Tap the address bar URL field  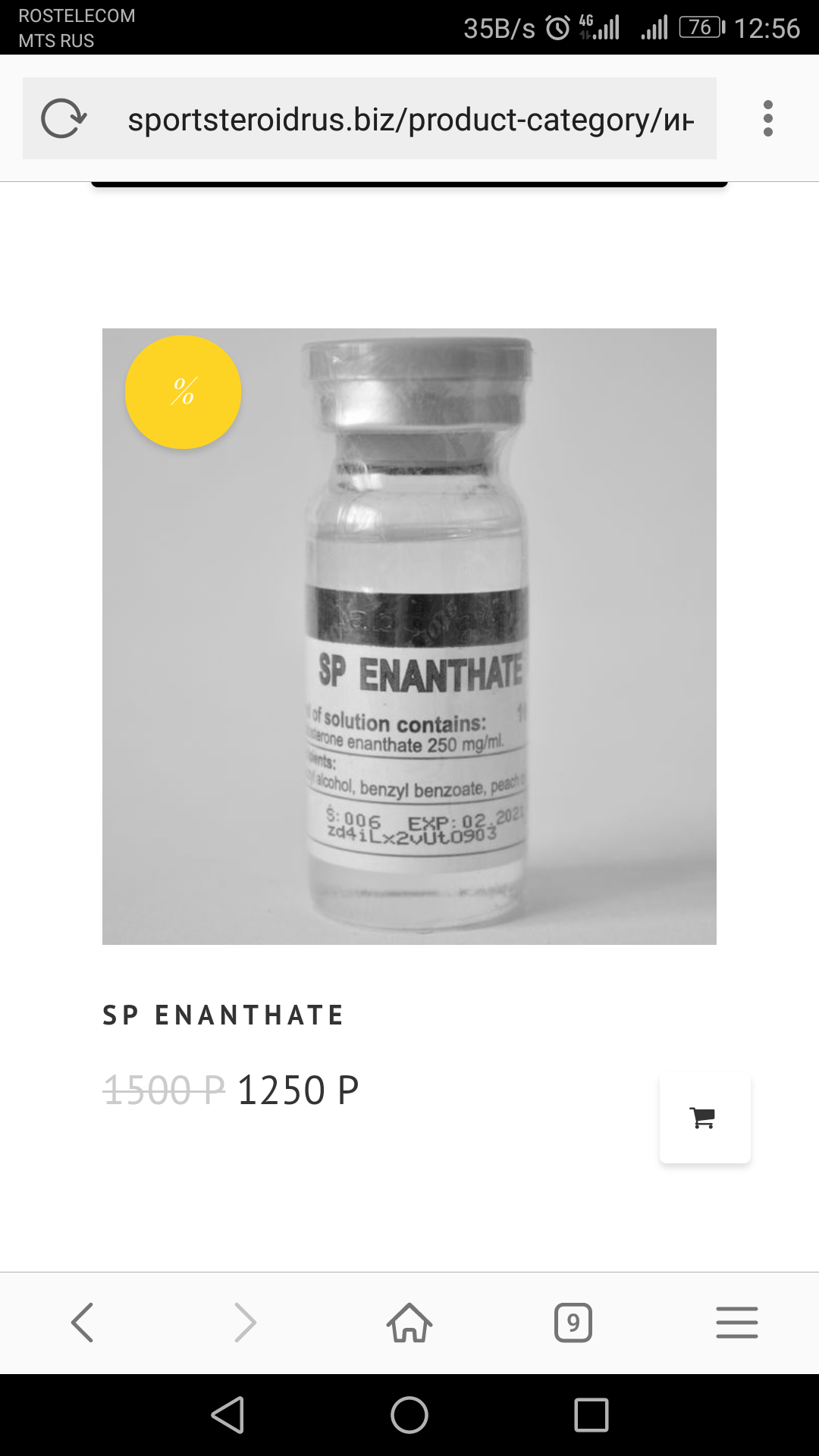(409, 119)
